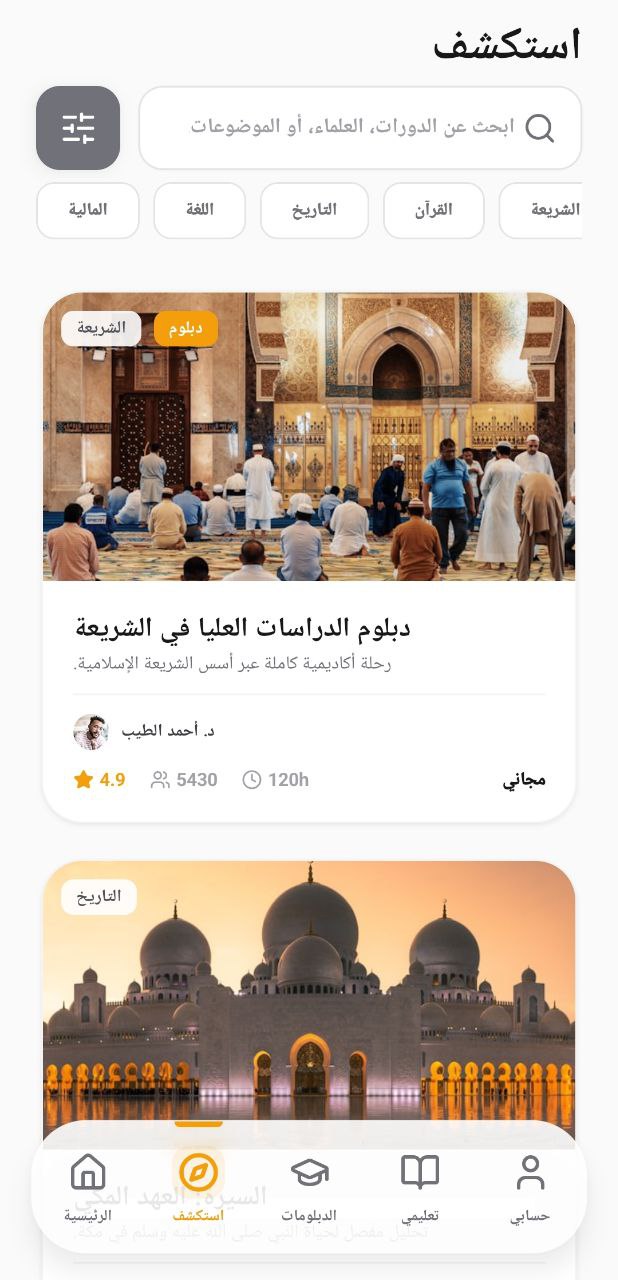Open the filter settings button
The height and width of the screenshot is (1280, 618).
pyautogui.click(x=78, y=128)
